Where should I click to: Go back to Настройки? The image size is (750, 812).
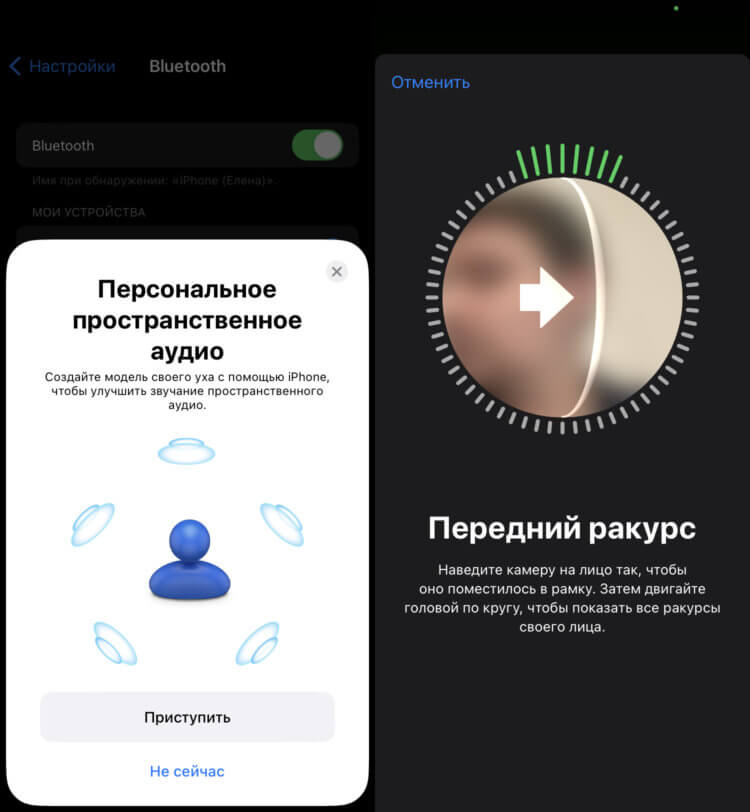62,67
